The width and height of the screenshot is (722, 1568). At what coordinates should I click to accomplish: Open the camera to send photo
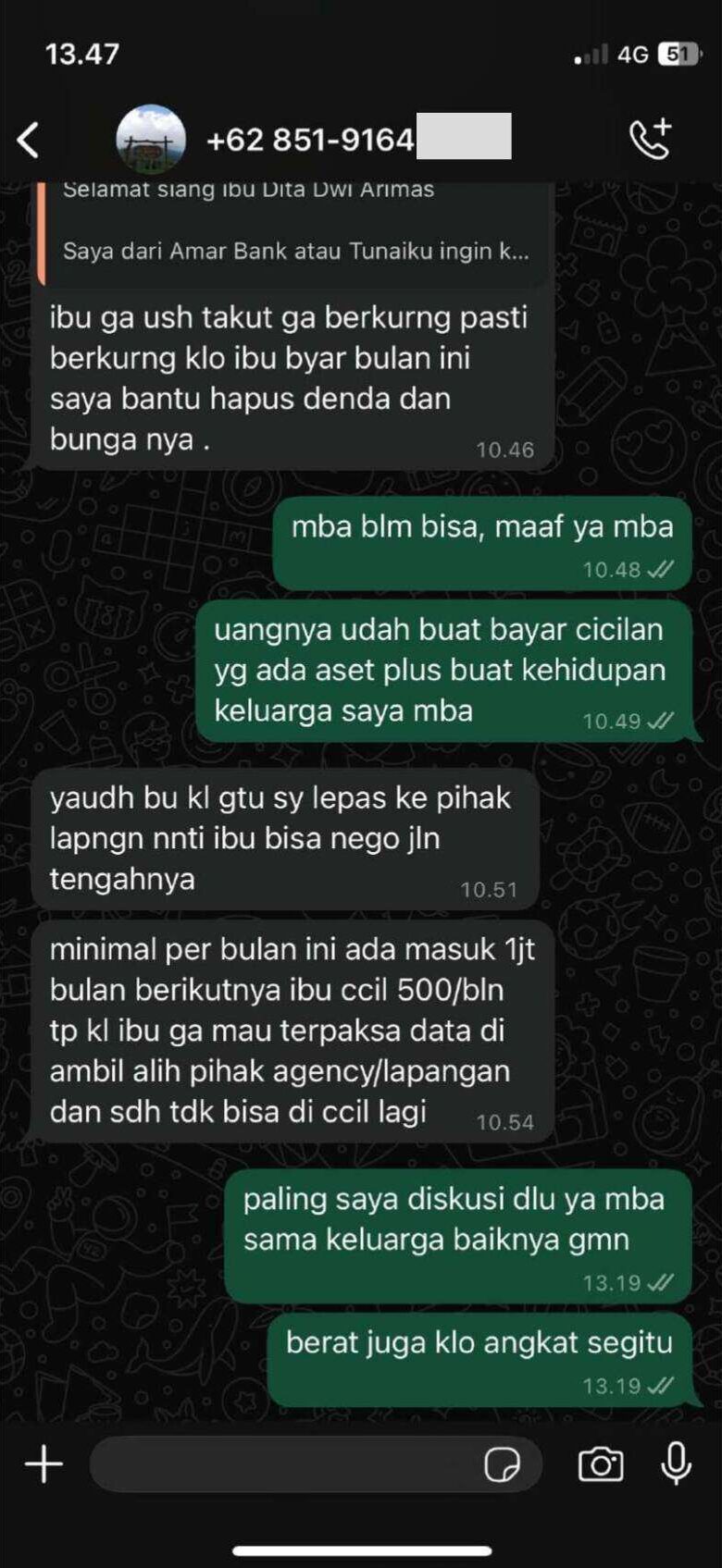(x=601, y=1464)
